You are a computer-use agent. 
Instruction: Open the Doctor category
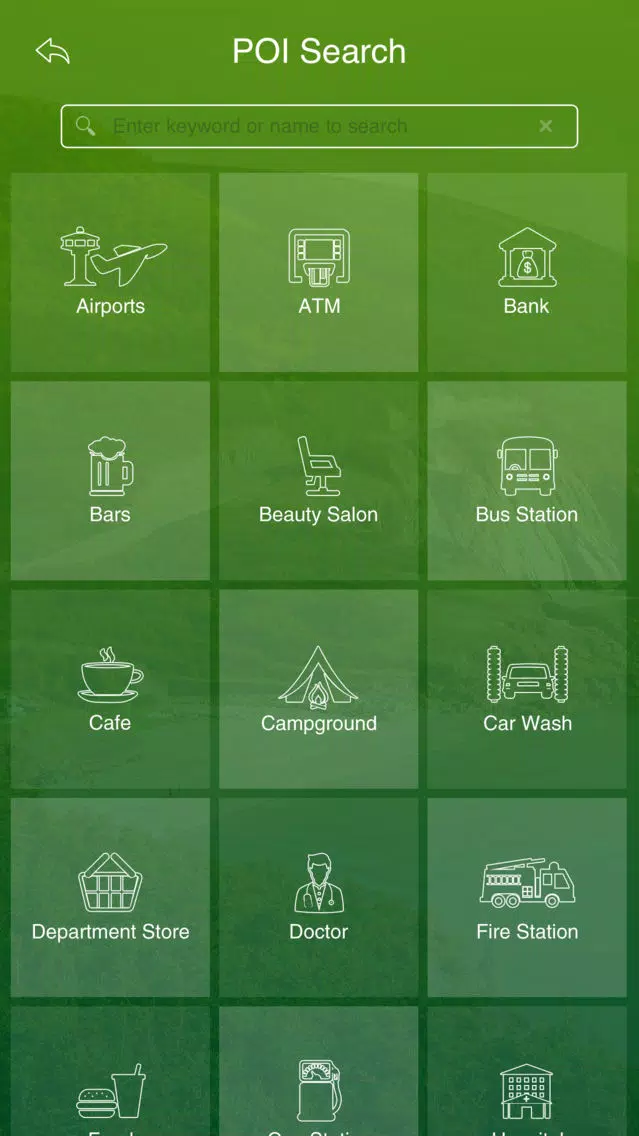(x=319, y=898)
